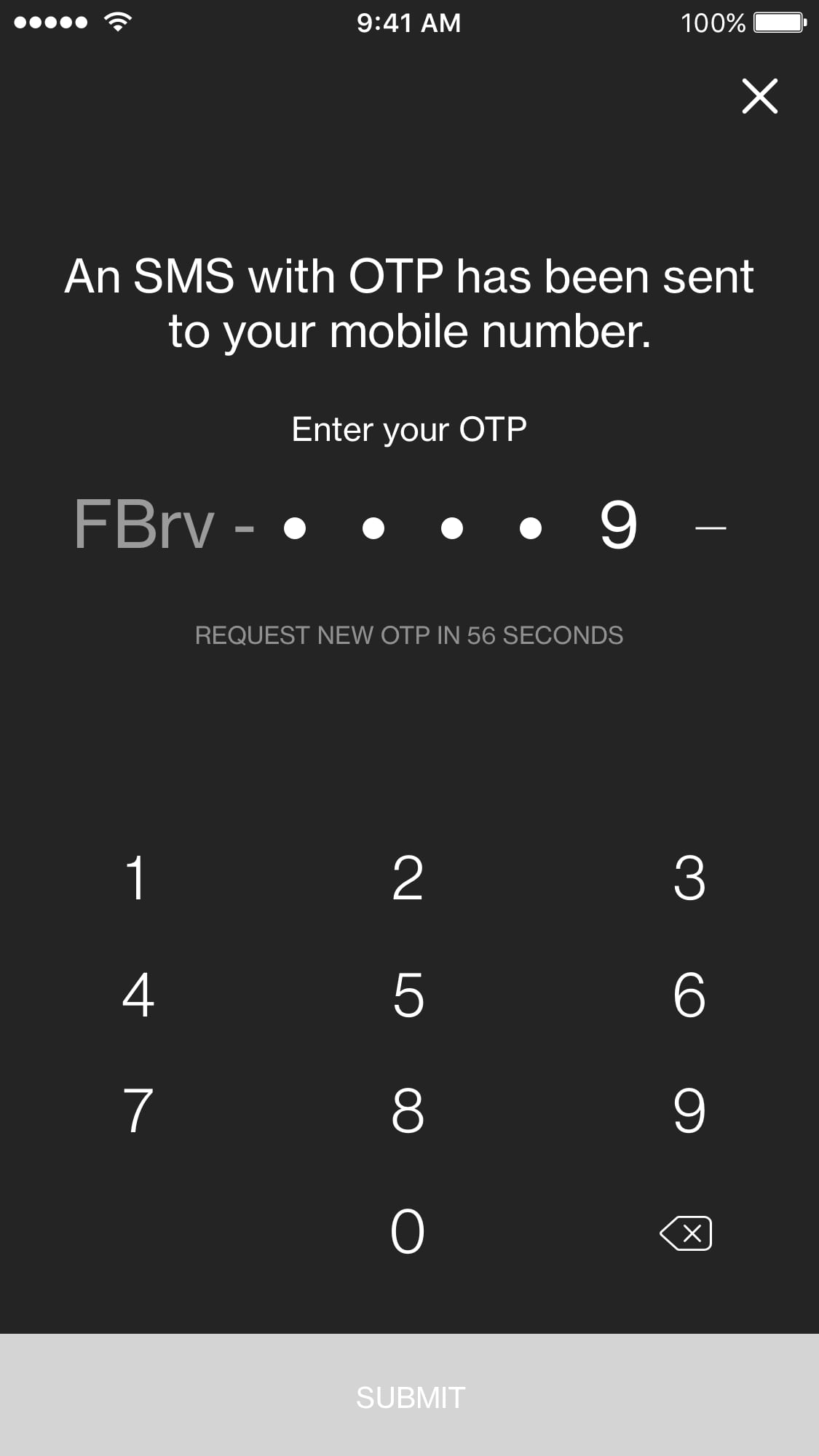Screen dimensions: 819x1456
Task: Close the OTP verification screen
Action: (x=759, y=96)
